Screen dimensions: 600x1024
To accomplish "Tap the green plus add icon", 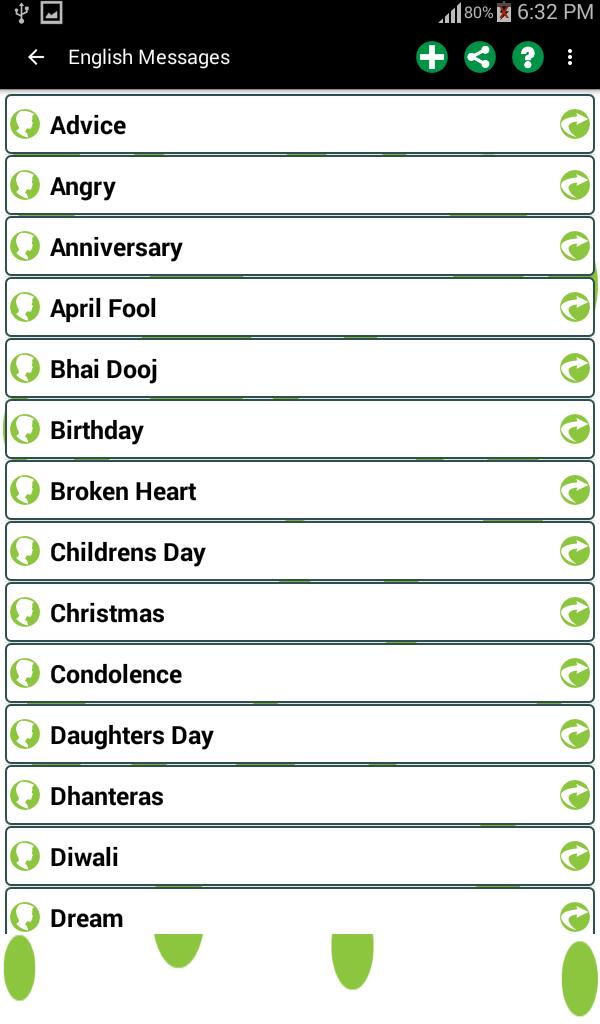I will (432, 57).
